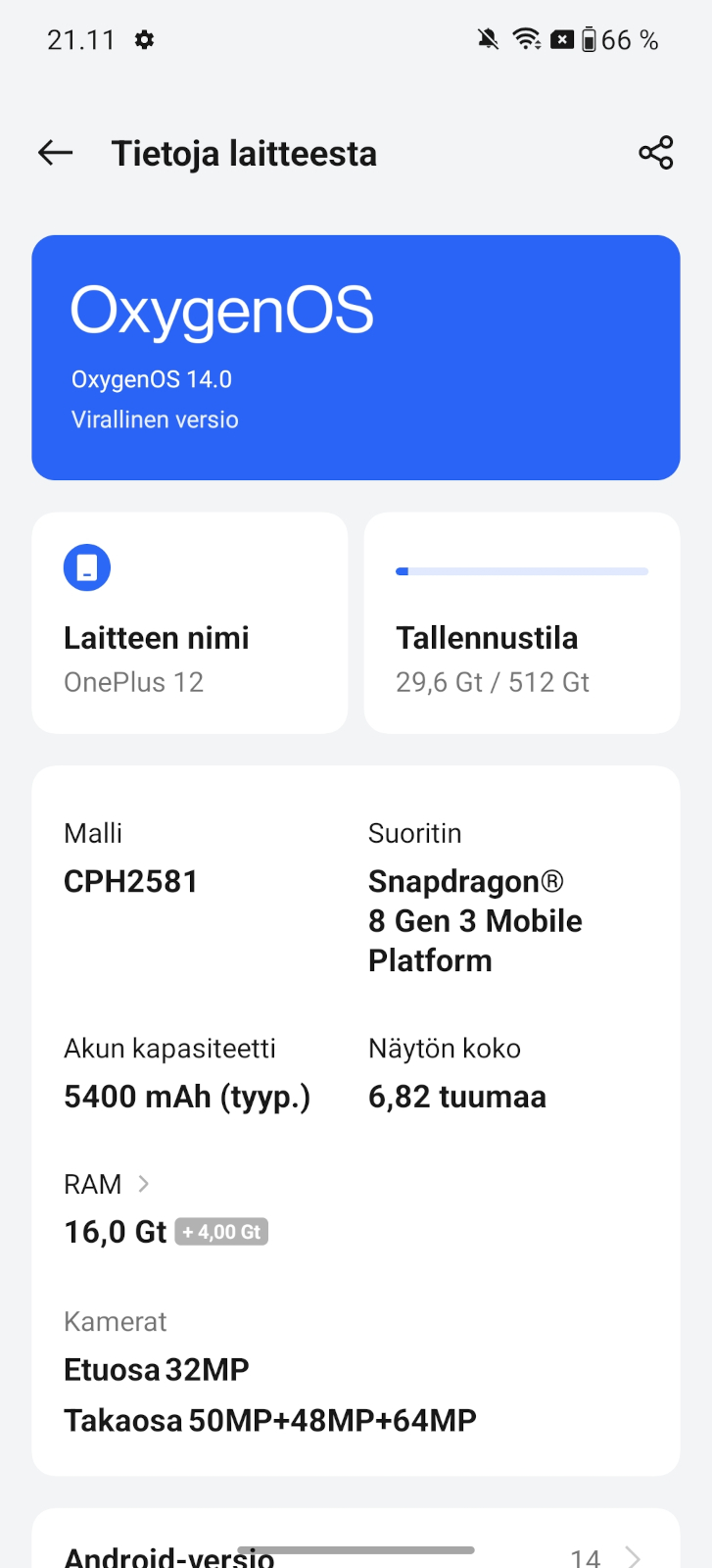This screenshot has width=712, height=1568.
Task: Open Laitteen nimi card
Action: [x=189, y=623]
